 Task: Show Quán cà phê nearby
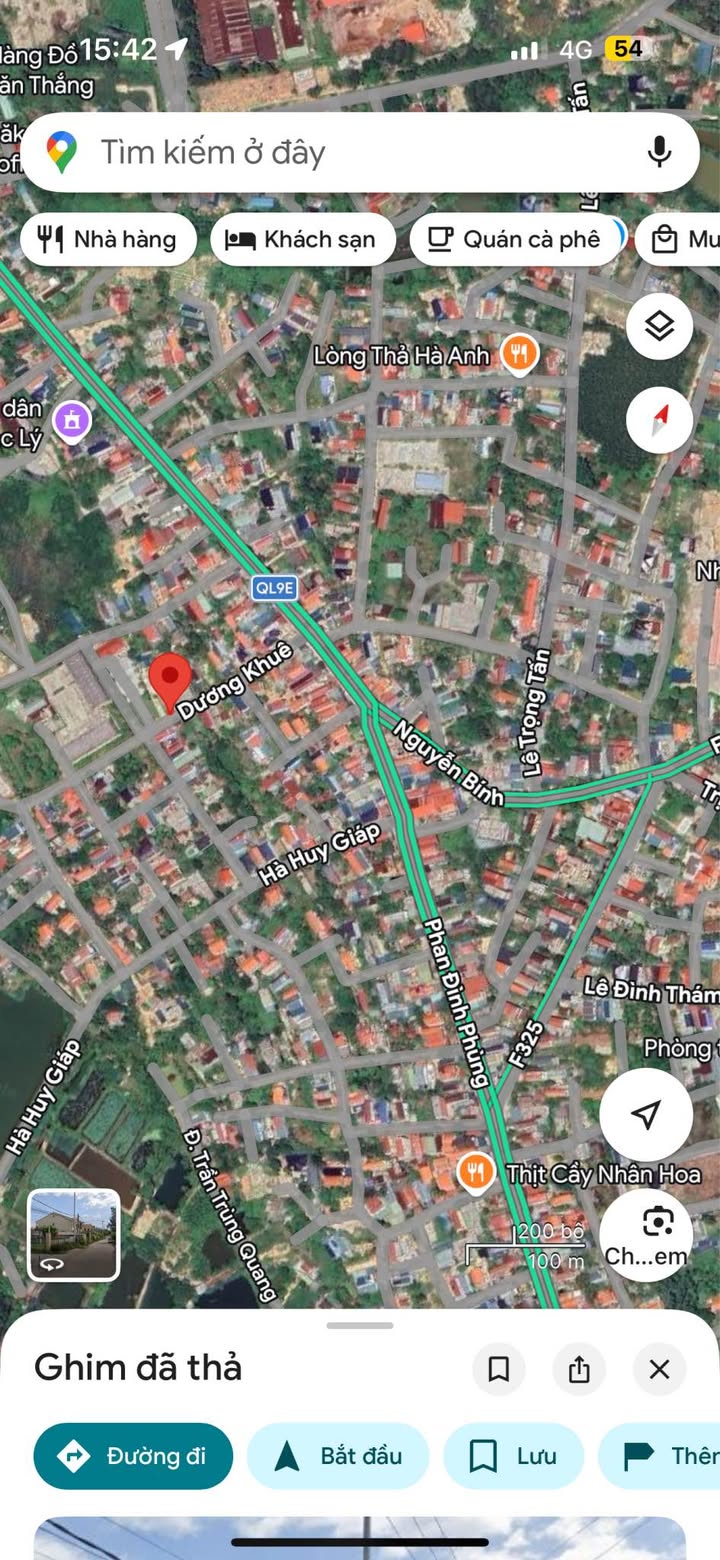515,239
